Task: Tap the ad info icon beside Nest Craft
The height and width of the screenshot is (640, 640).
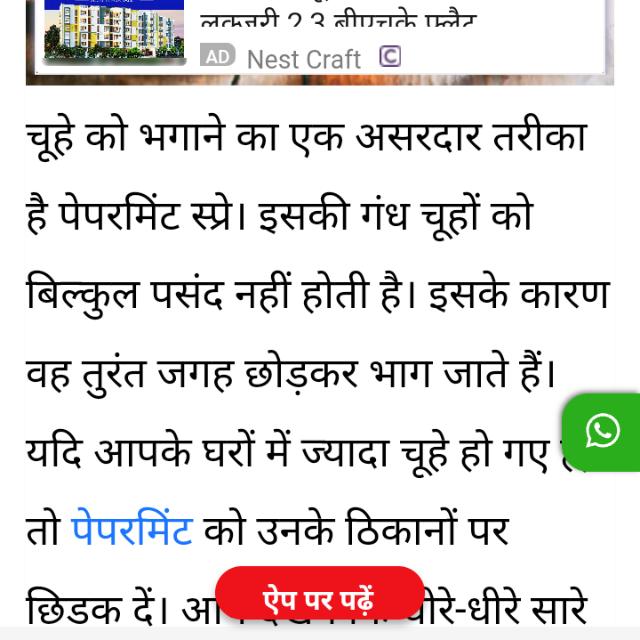Action: [x=390, y=56]
